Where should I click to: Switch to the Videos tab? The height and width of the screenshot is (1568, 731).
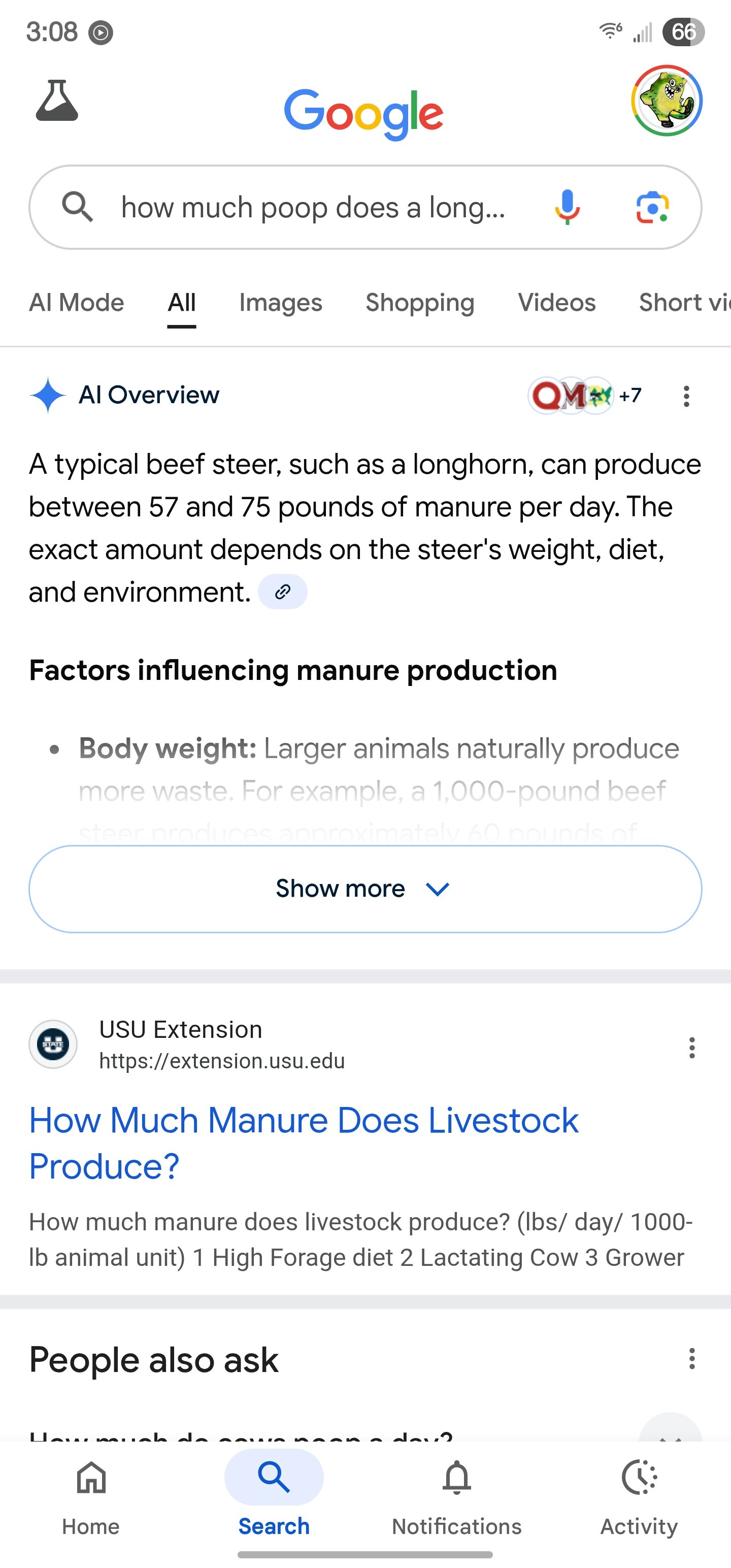(556, 303)
